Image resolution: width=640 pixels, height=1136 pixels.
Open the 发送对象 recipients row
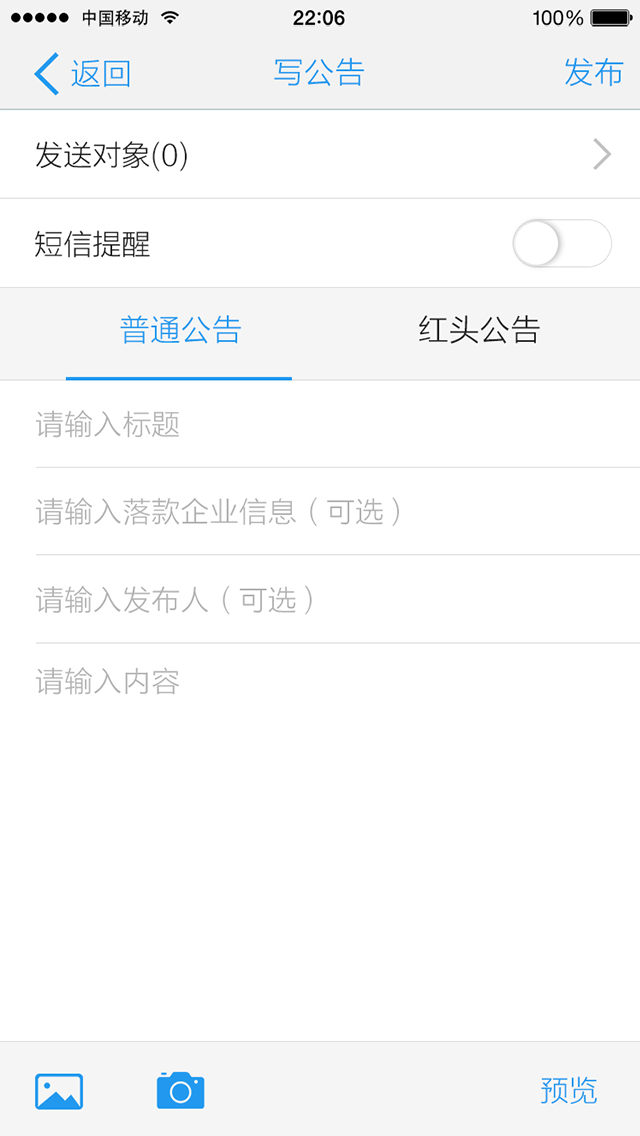tap(320, 155)
